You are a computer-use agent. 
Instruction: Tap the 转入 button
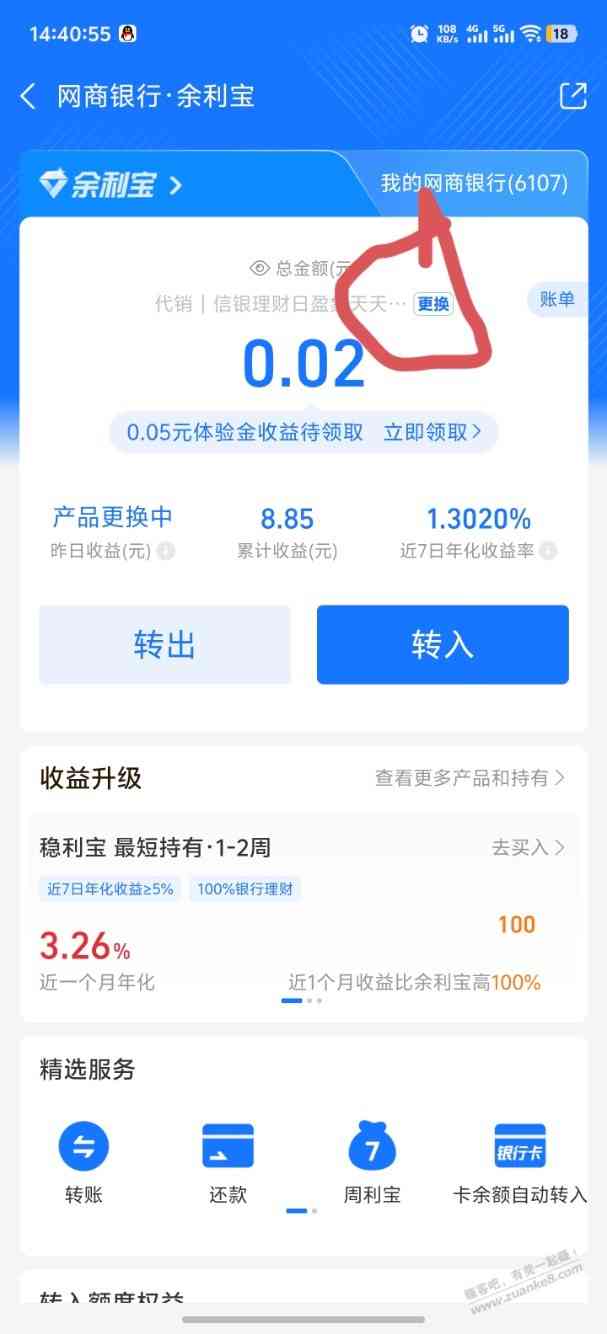pyautogui.click(x=442, y=645)
